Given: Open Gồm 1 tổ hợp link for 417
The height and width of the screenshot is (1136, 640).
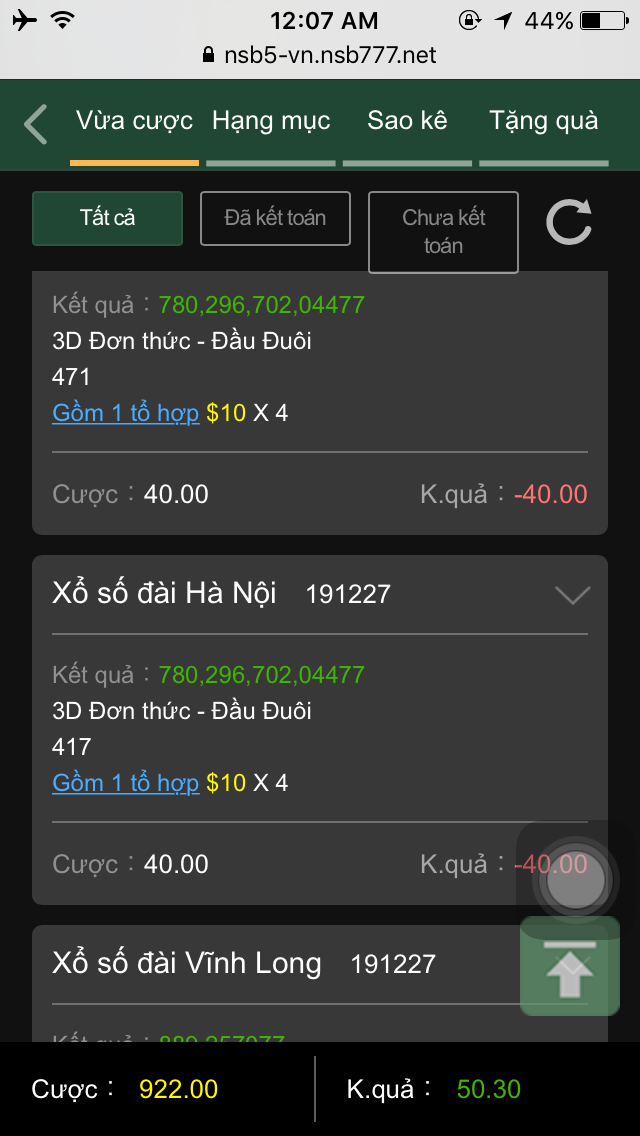Looking at the screenshot, I should pos(126,783).
